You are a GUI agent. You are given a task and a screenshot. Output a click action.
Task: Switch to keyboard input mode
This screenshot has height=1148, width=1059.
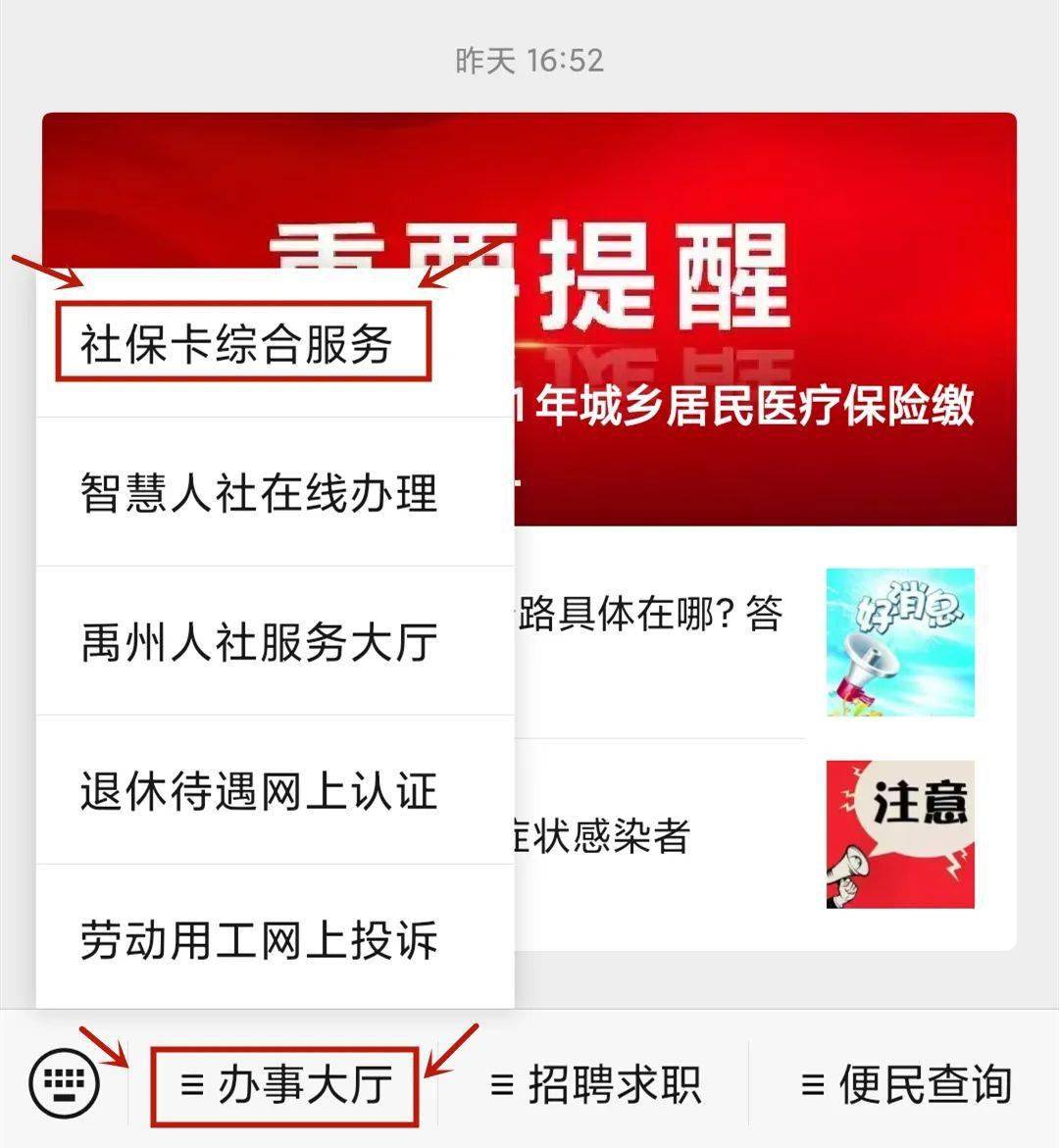point(65,1084)
